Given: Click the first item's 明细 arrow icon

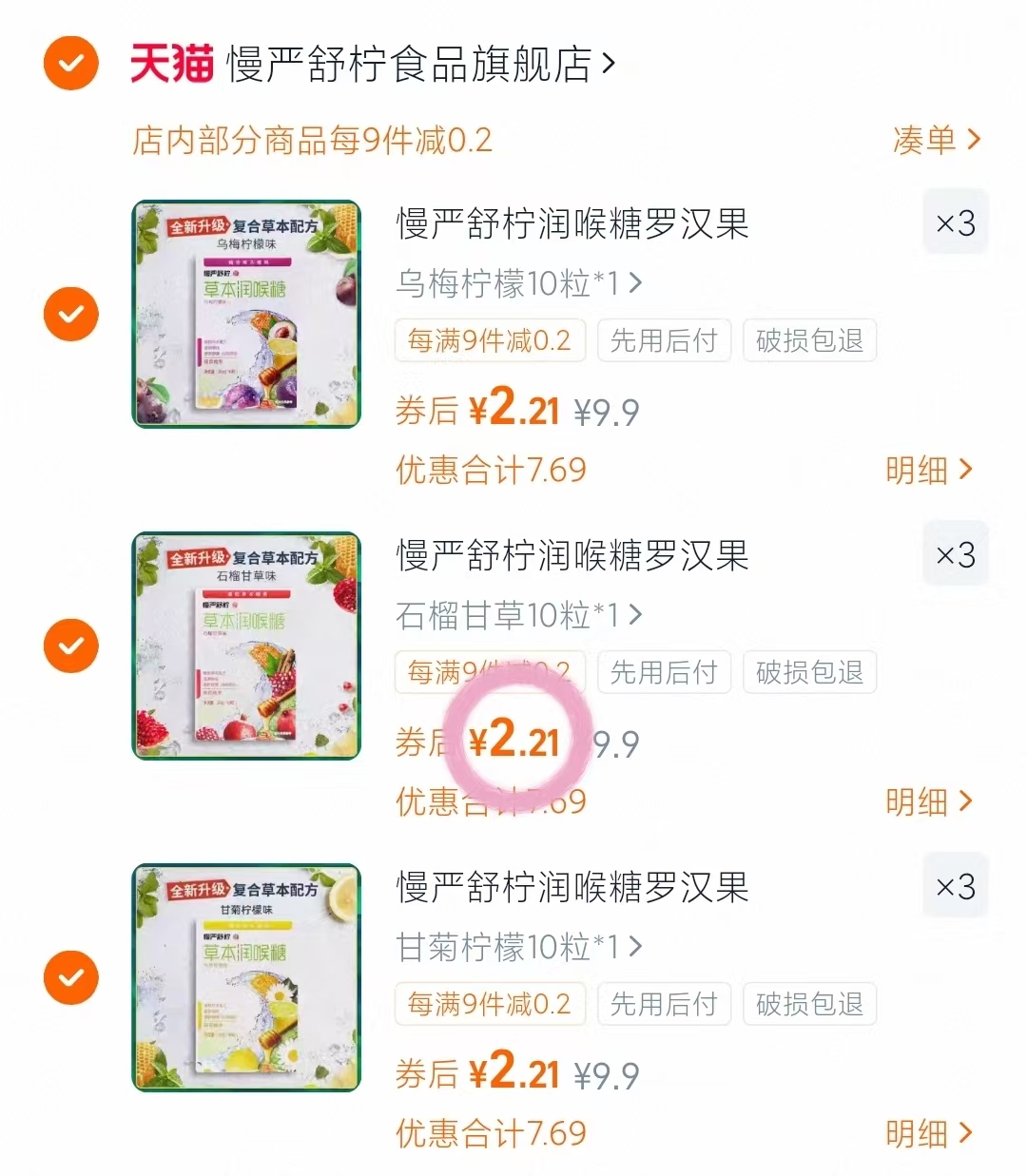Looking at the screenshot, I should click(964, 470).
